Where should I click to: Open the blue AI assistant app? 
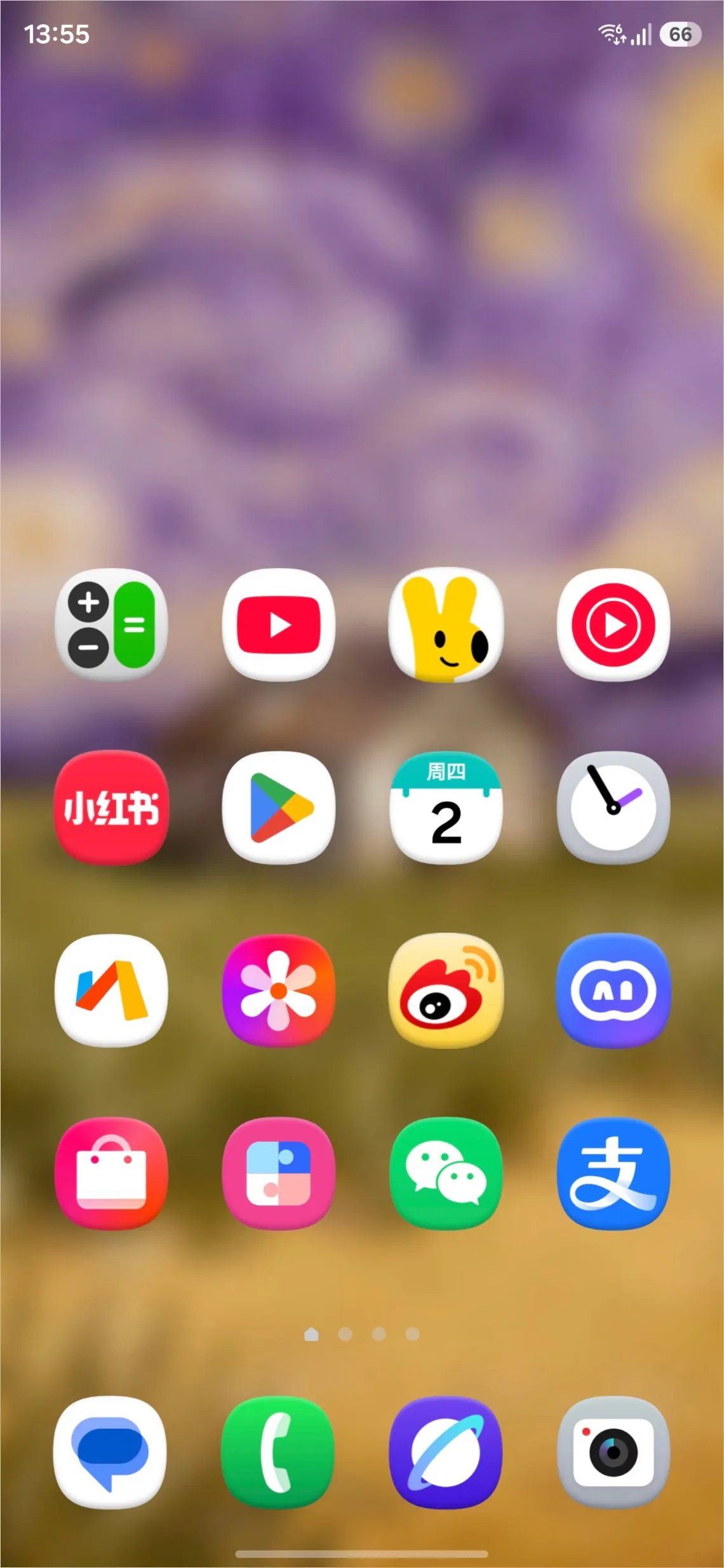[613, 990]
